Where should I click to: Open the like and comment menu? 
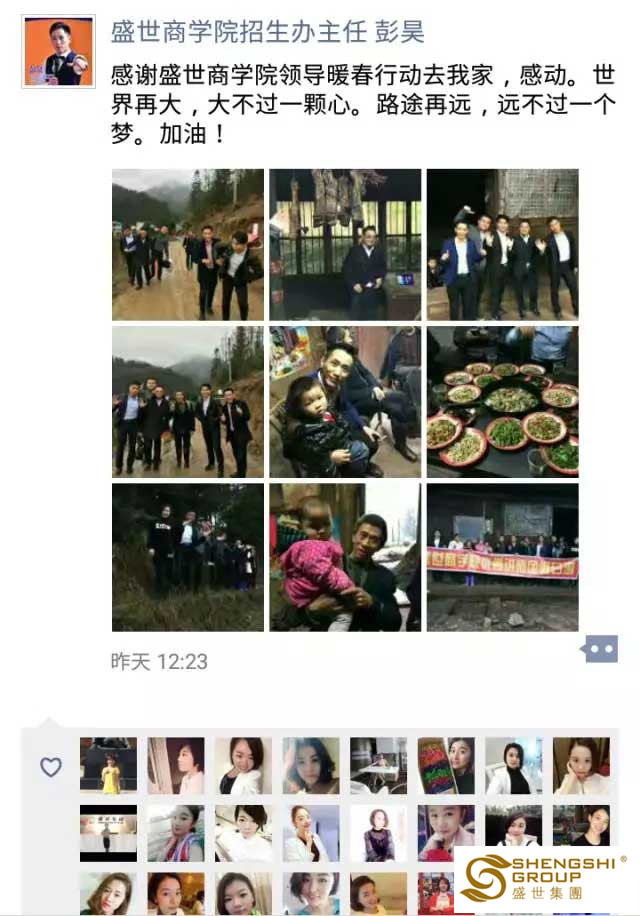[599, 650]
